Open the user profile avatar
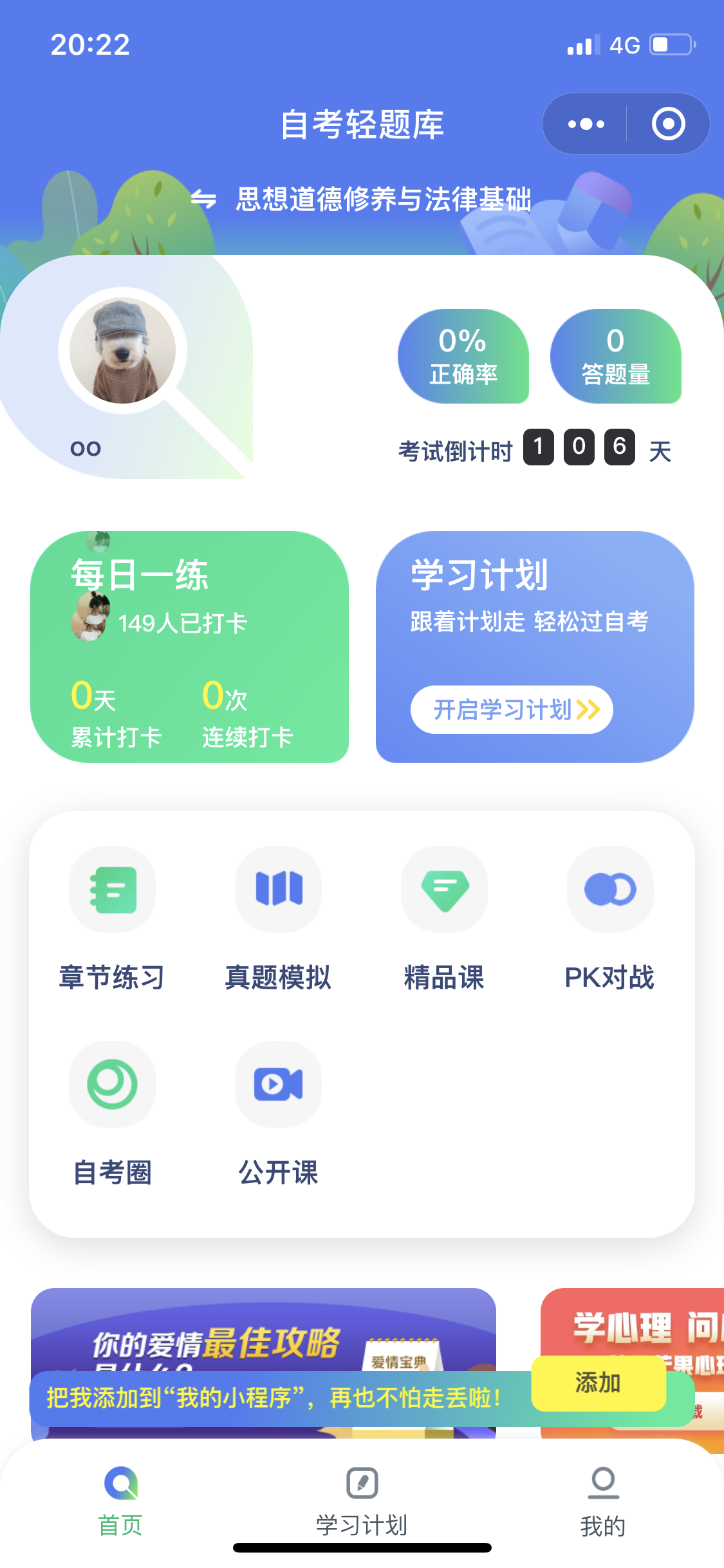Viewport: 724px width, 1568px height. coord(122,351)
